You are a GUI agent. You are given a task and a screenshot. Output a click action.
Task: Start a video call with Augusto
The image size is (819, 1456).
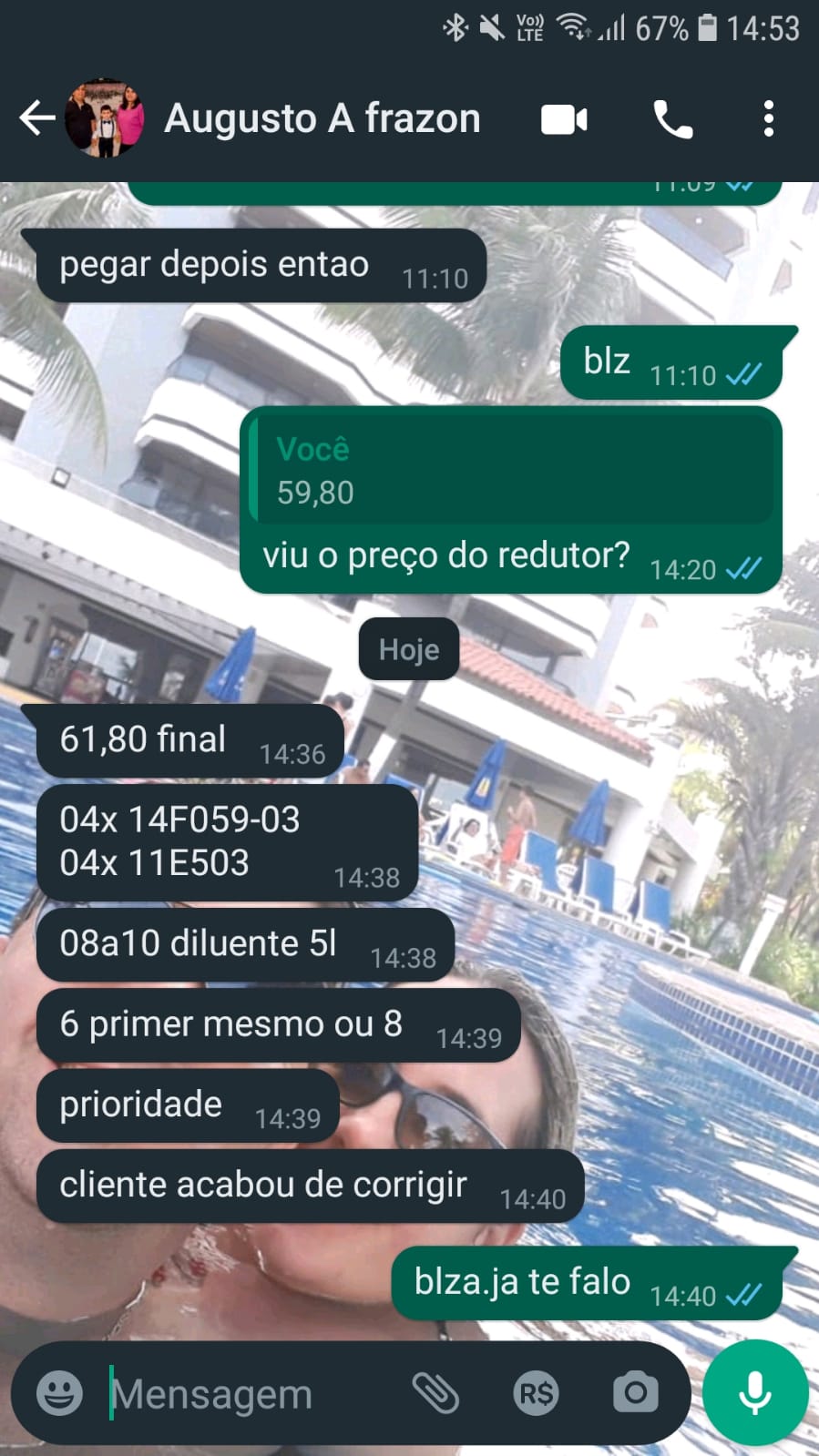[x=564, y=119]
